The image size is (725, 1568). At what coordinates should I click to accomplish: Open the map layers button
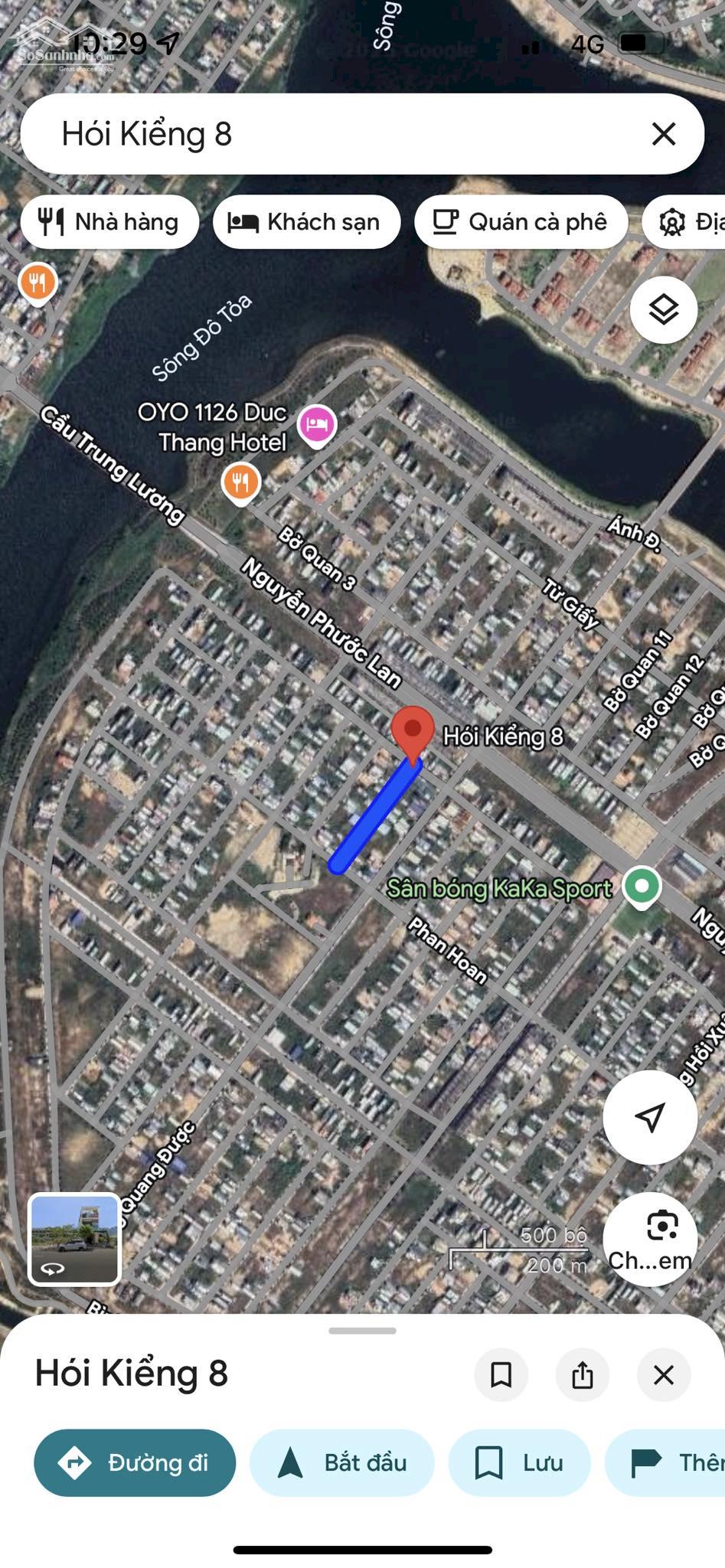pyautogui.click(x=663, y=310)
